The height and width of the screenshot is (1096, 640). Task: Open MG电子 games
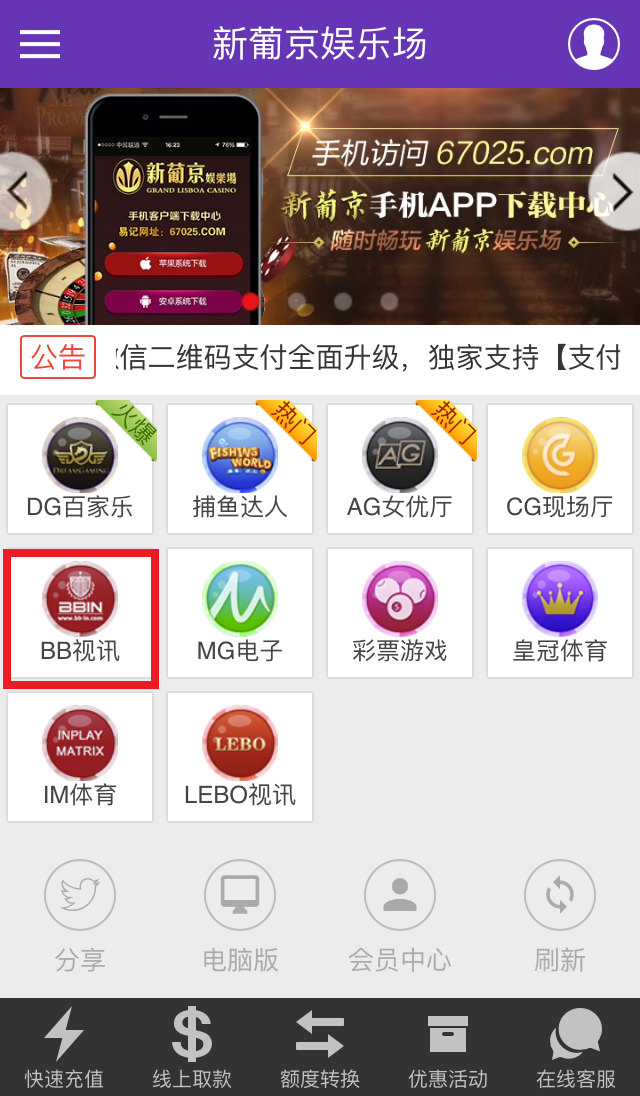240,613
